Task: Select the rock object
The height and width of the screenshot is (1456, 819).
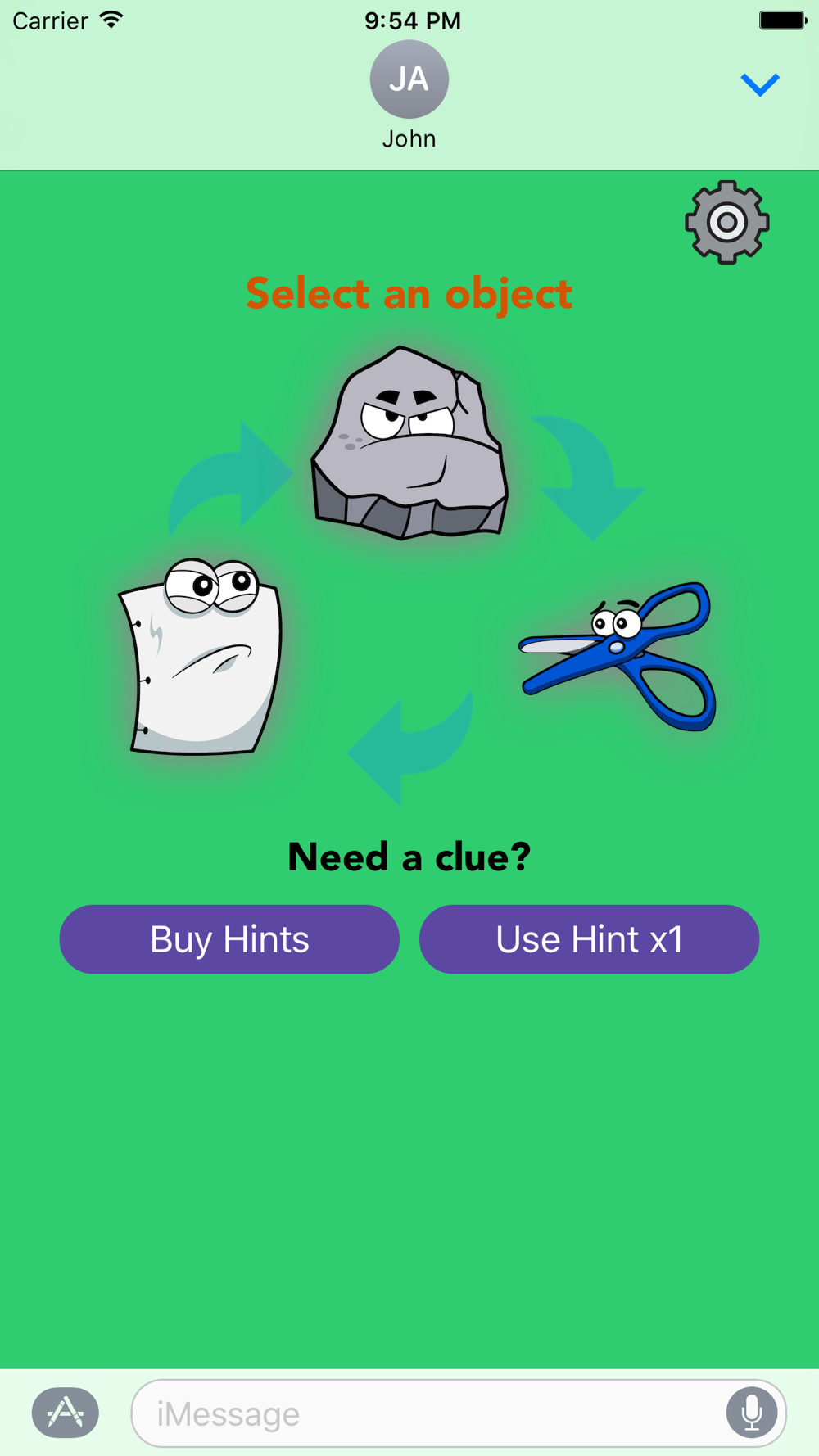Action: (409, 443)
